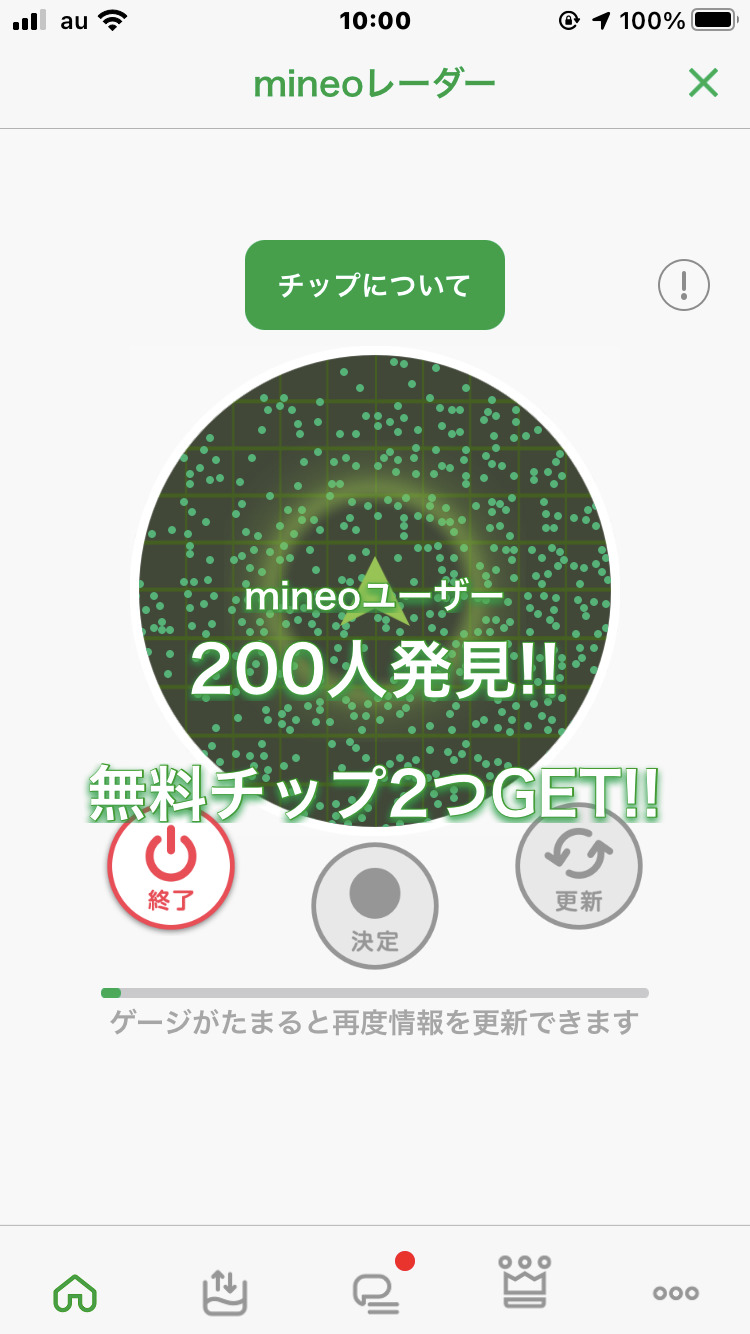Tap the 更新 refresh button

pyautogui.click(x=579, y=866)
